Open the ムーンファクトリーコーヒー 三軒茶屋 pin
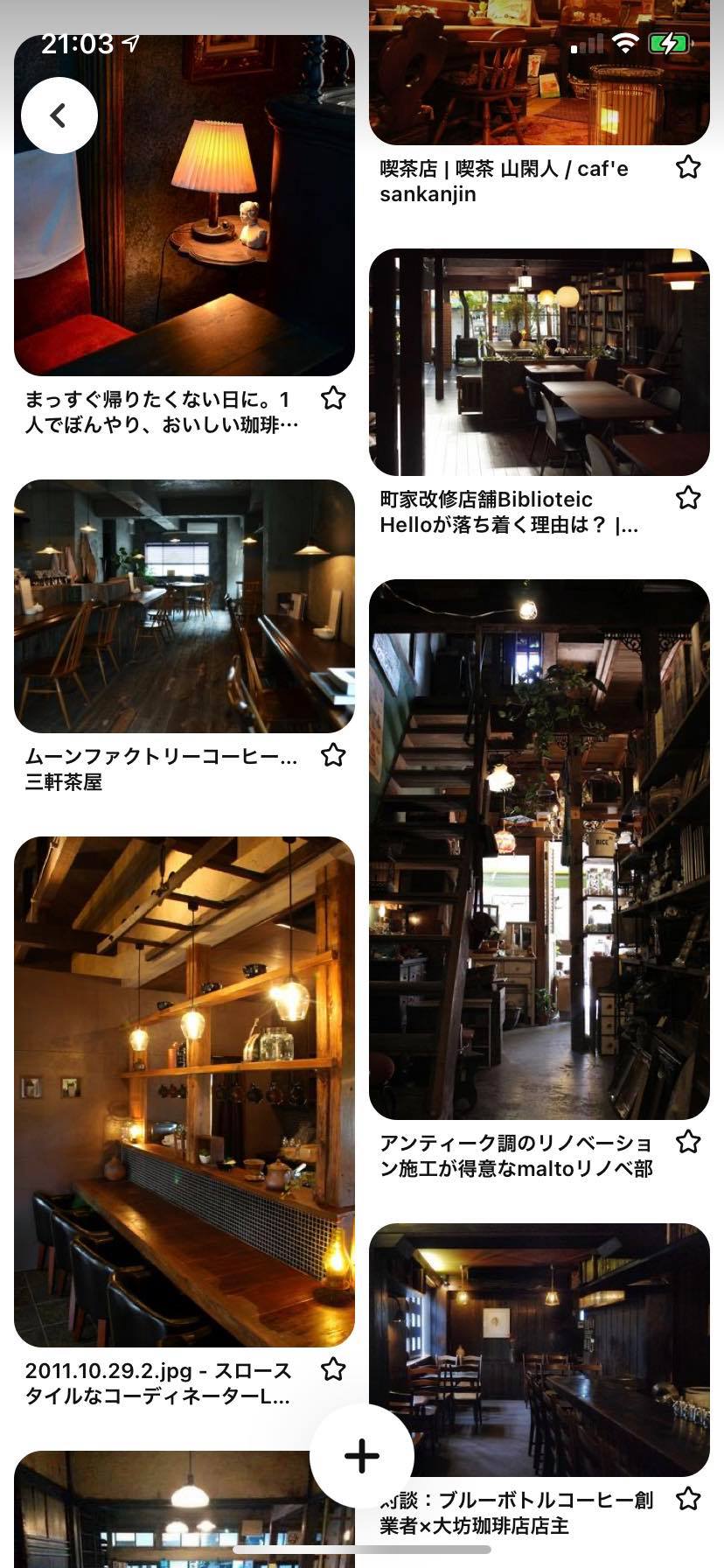The height and width of the screenshot is (1568, 724). [184, 605]
